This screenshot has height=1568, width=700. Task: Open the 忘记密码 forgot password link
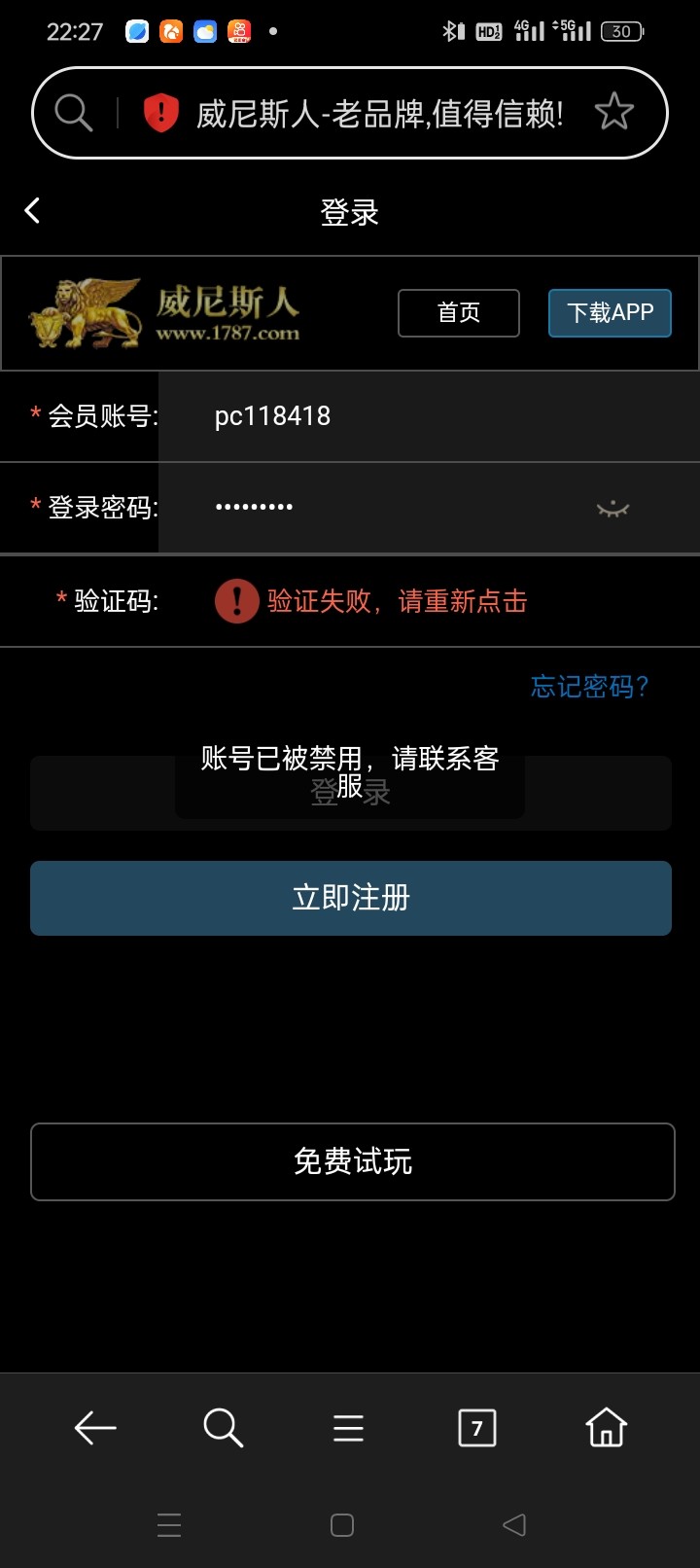click(589, 687)
